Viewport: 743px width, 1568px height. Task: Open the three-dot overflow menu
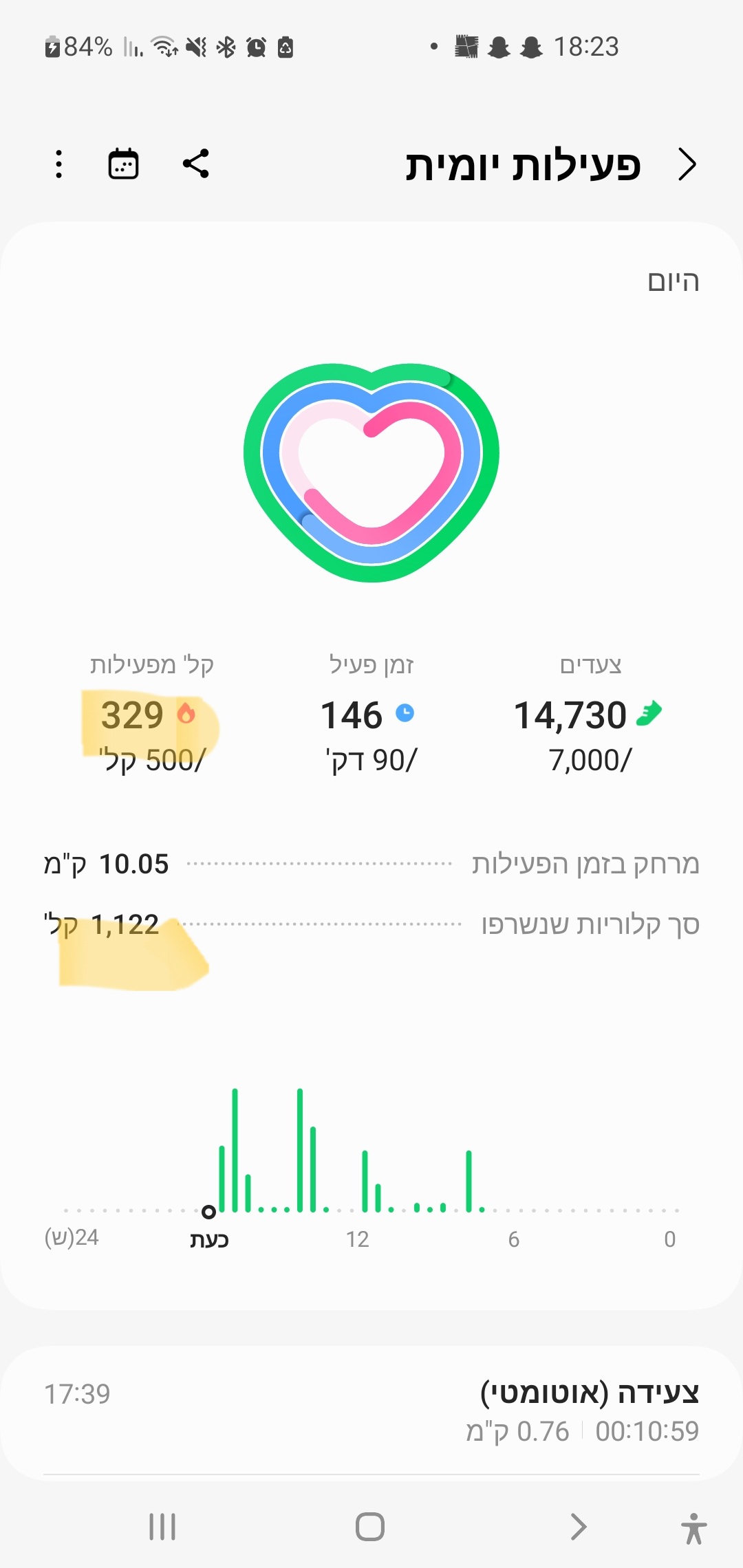(x=59, y=164)
